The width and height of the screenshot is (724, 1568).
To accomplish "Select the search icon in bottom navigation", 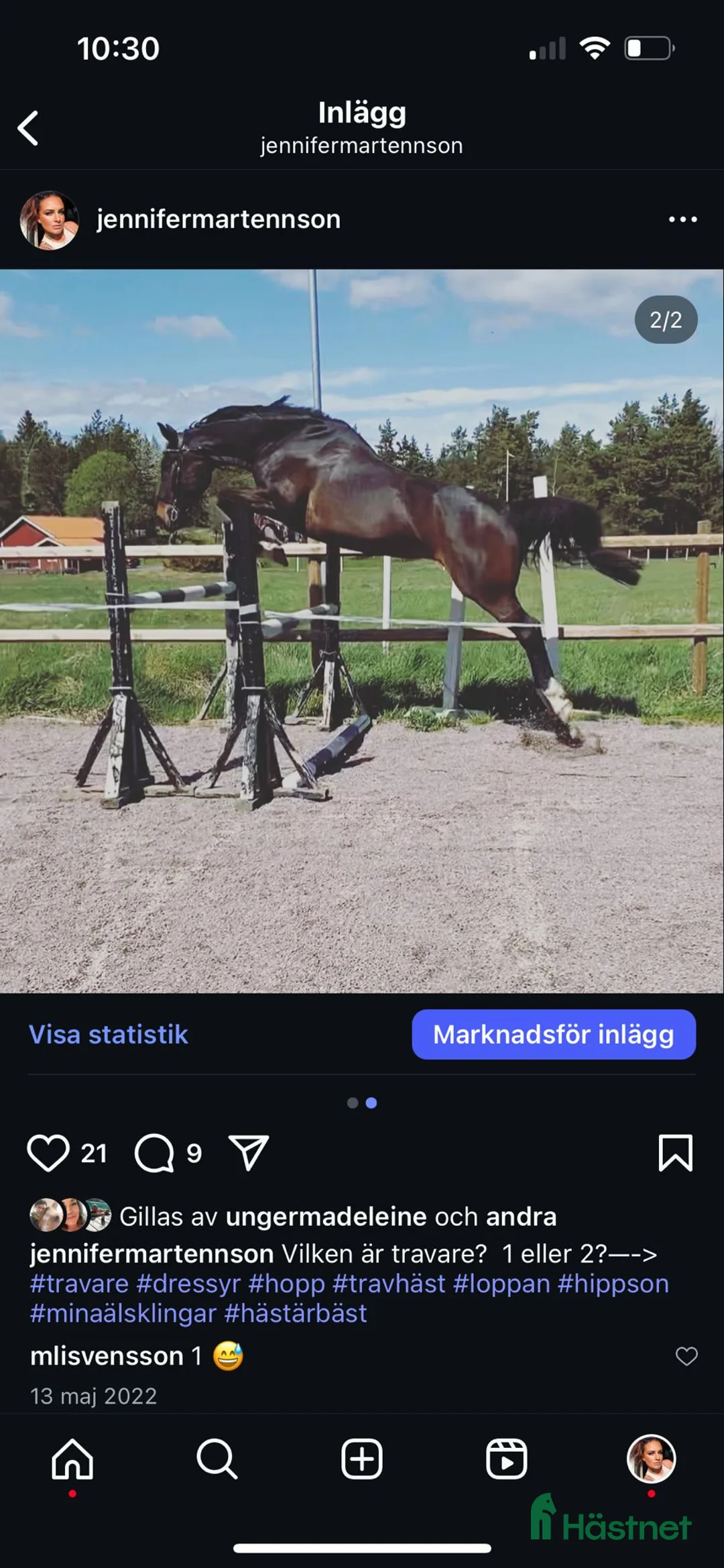I will 217,1457.
